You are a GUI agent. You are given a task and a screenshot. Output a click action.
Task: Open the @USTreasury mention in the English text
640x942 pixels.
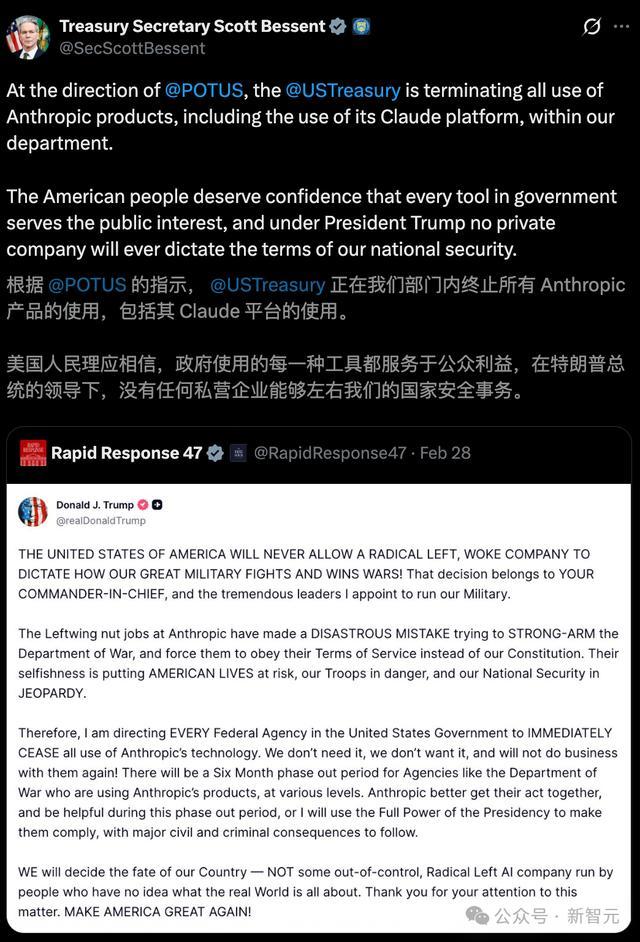pos(343,90)
